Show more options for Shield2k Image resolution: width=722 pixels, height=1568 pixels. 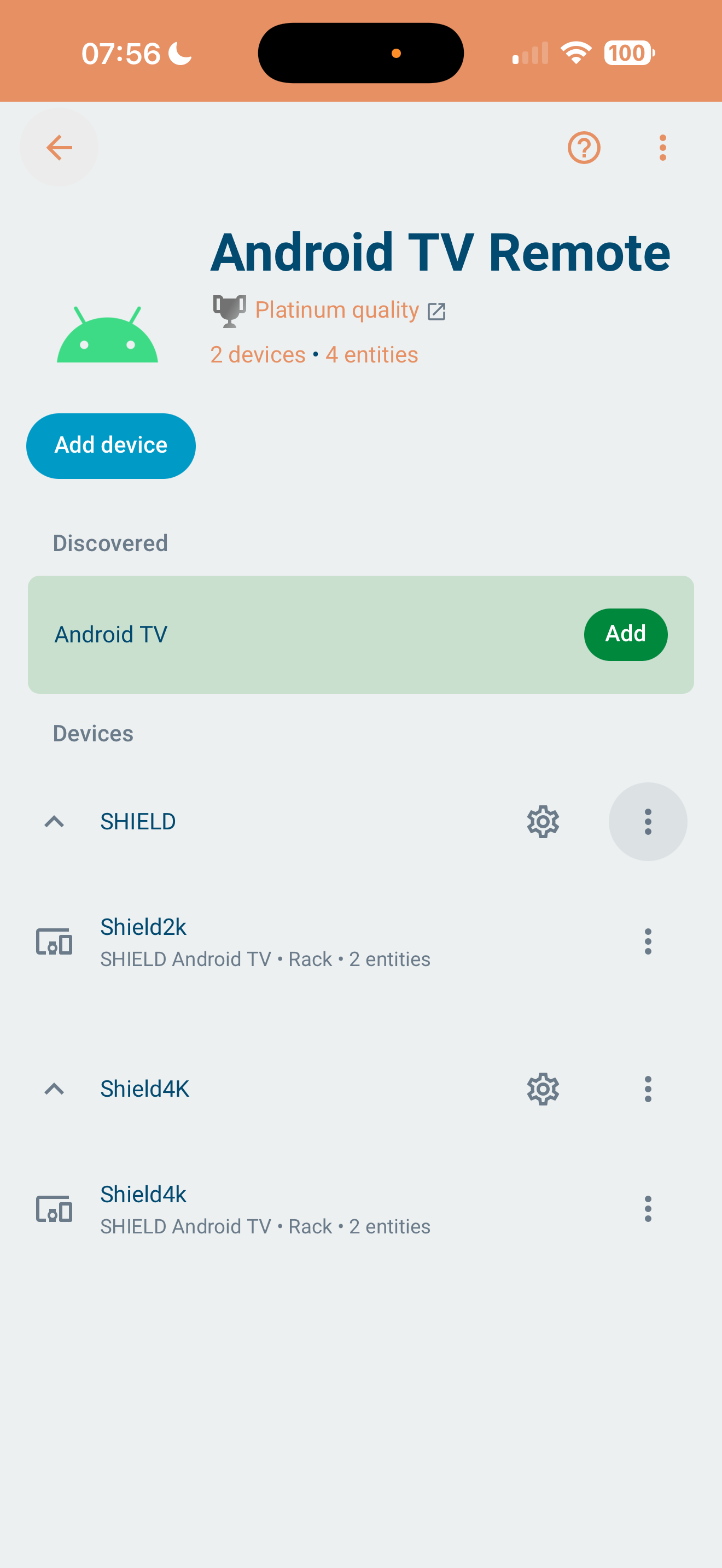tap(648, 941)
